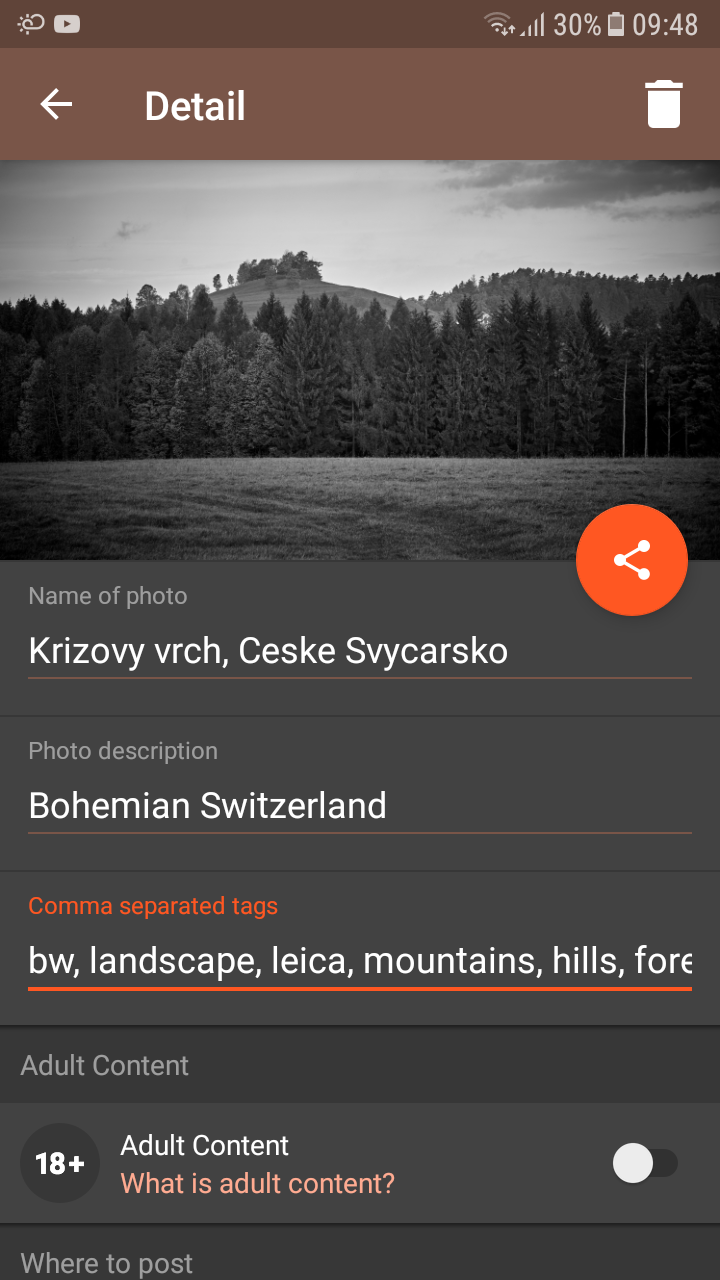Delete this photo using the trash icon
Screen dimensions: 720x1280
[x=663, y=104]
